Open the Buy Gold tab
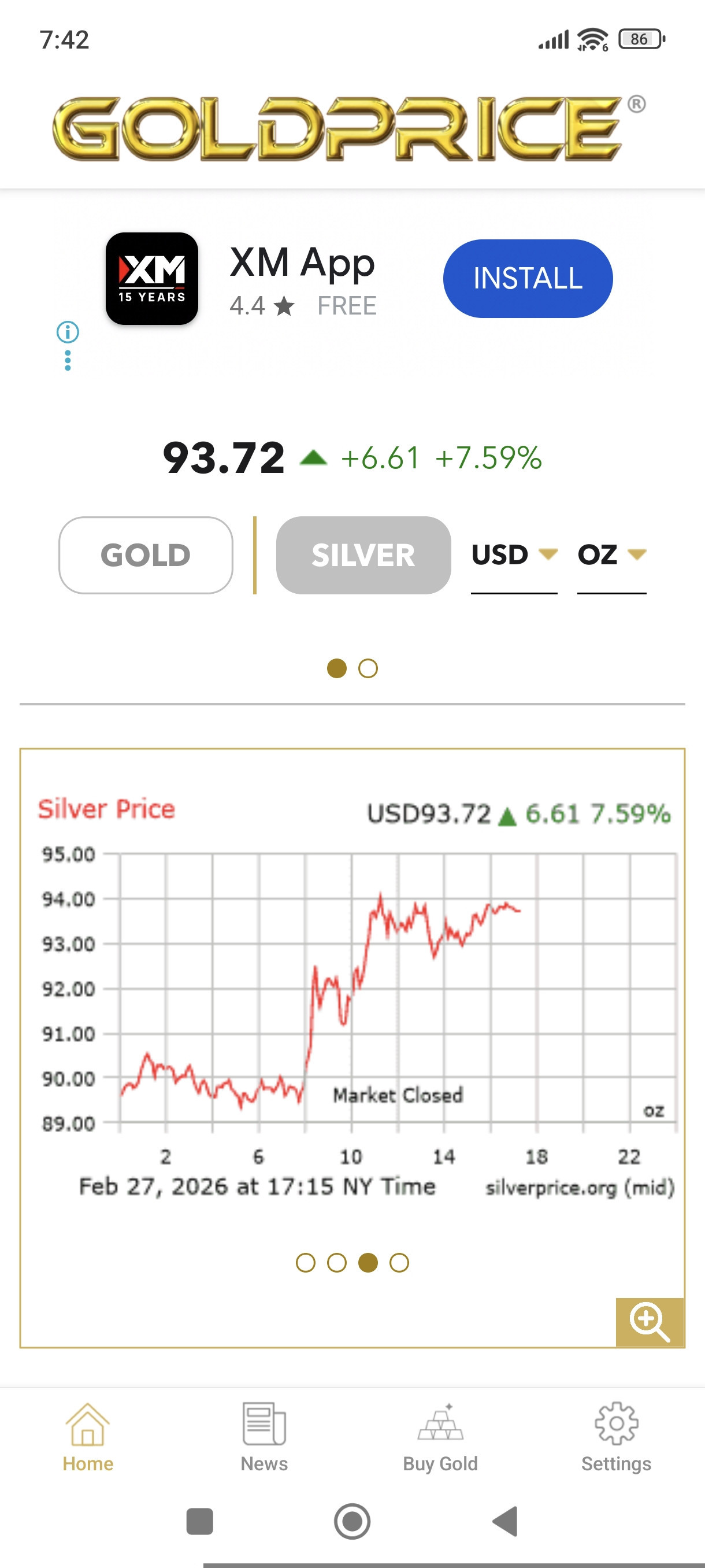The width and height of the screenshot is (705, 1568). tap(440, 1438)
